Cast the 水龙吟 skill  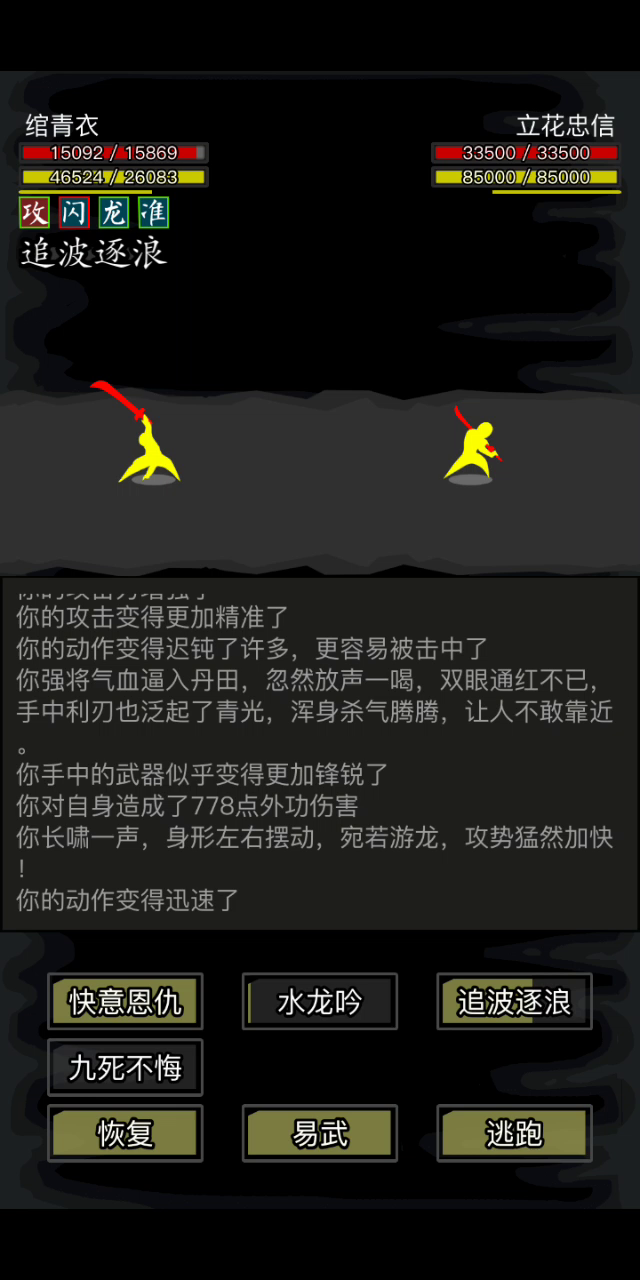(x=320, y=1002)
